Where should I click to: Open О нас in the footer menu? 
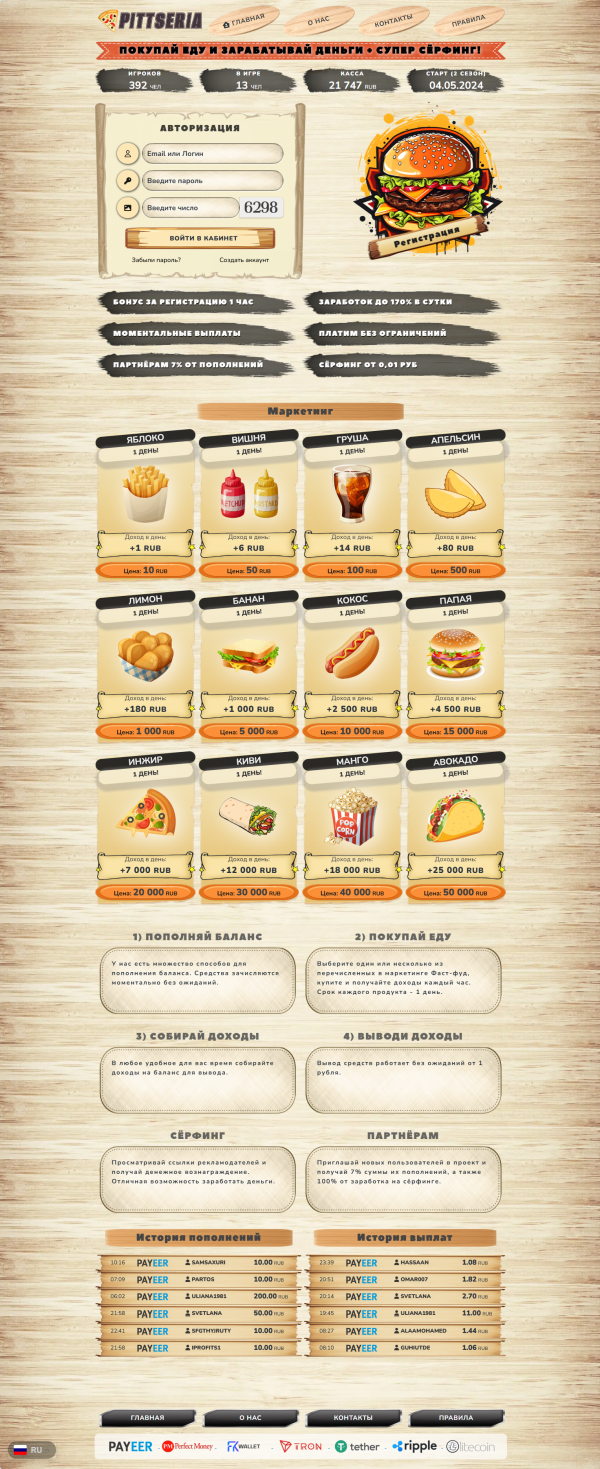[x=250, y=1418]
